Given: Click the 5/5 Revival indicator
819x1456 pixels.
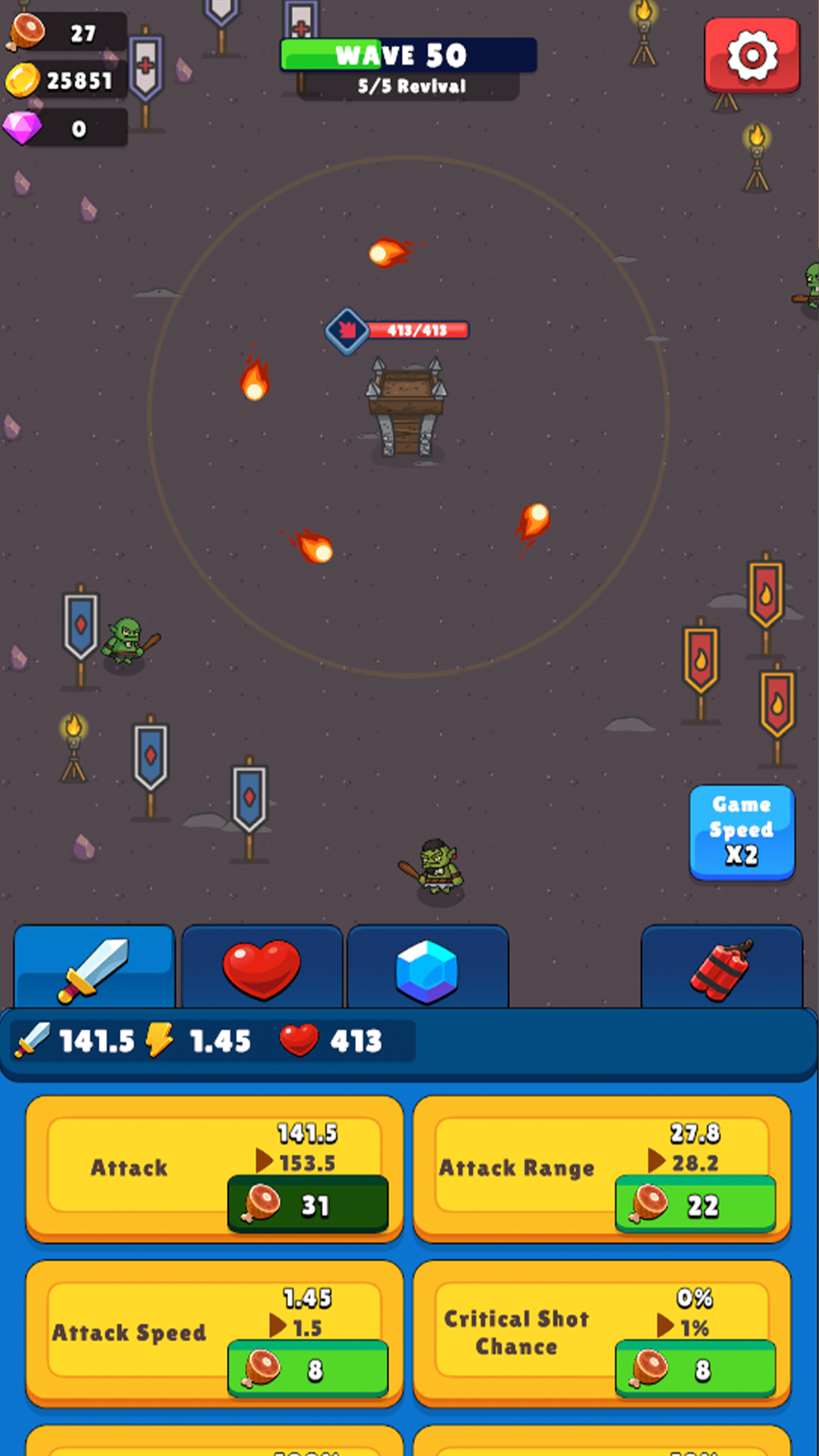Looking at the screenshot, I should [x=409, y=86].
